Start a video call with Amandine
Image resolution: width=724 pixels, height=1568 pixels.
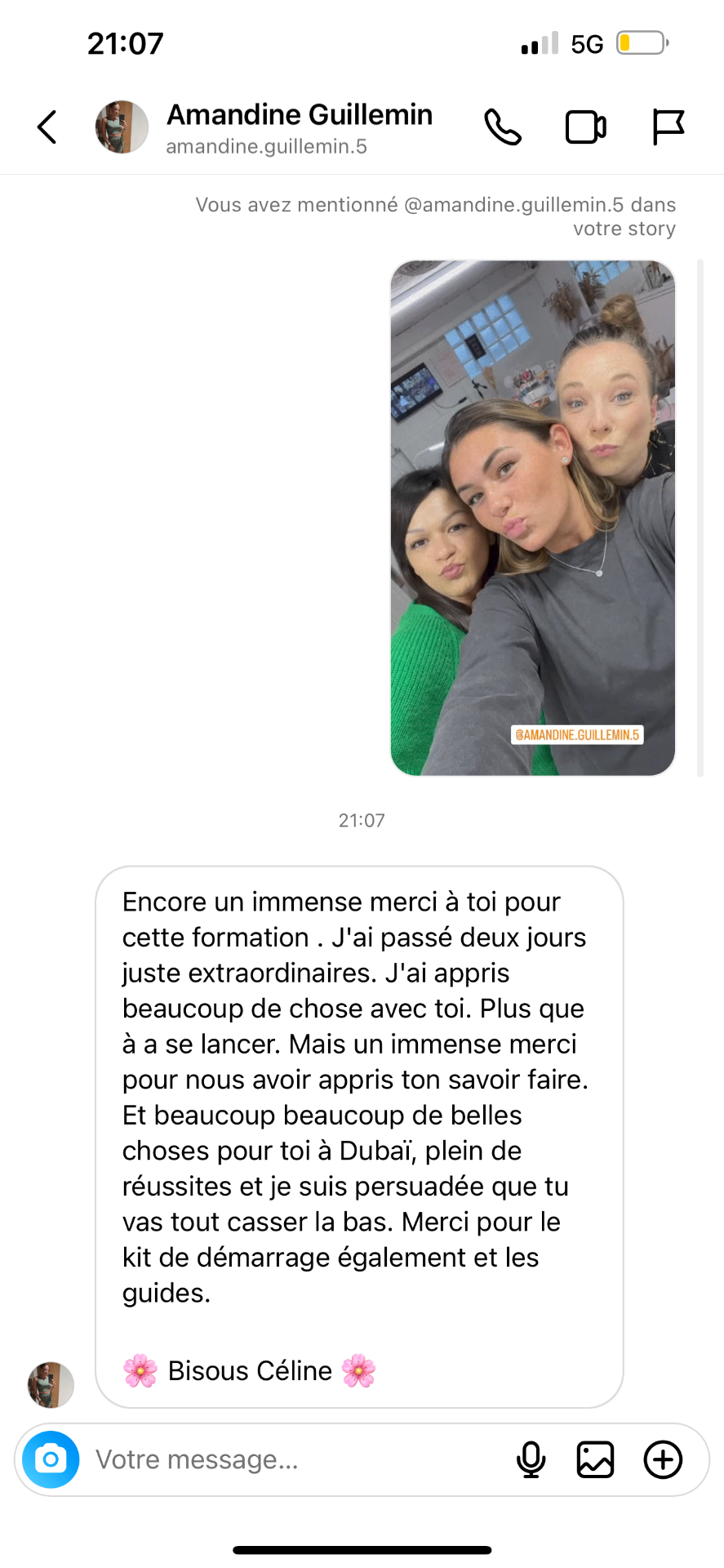coord(586,127)
